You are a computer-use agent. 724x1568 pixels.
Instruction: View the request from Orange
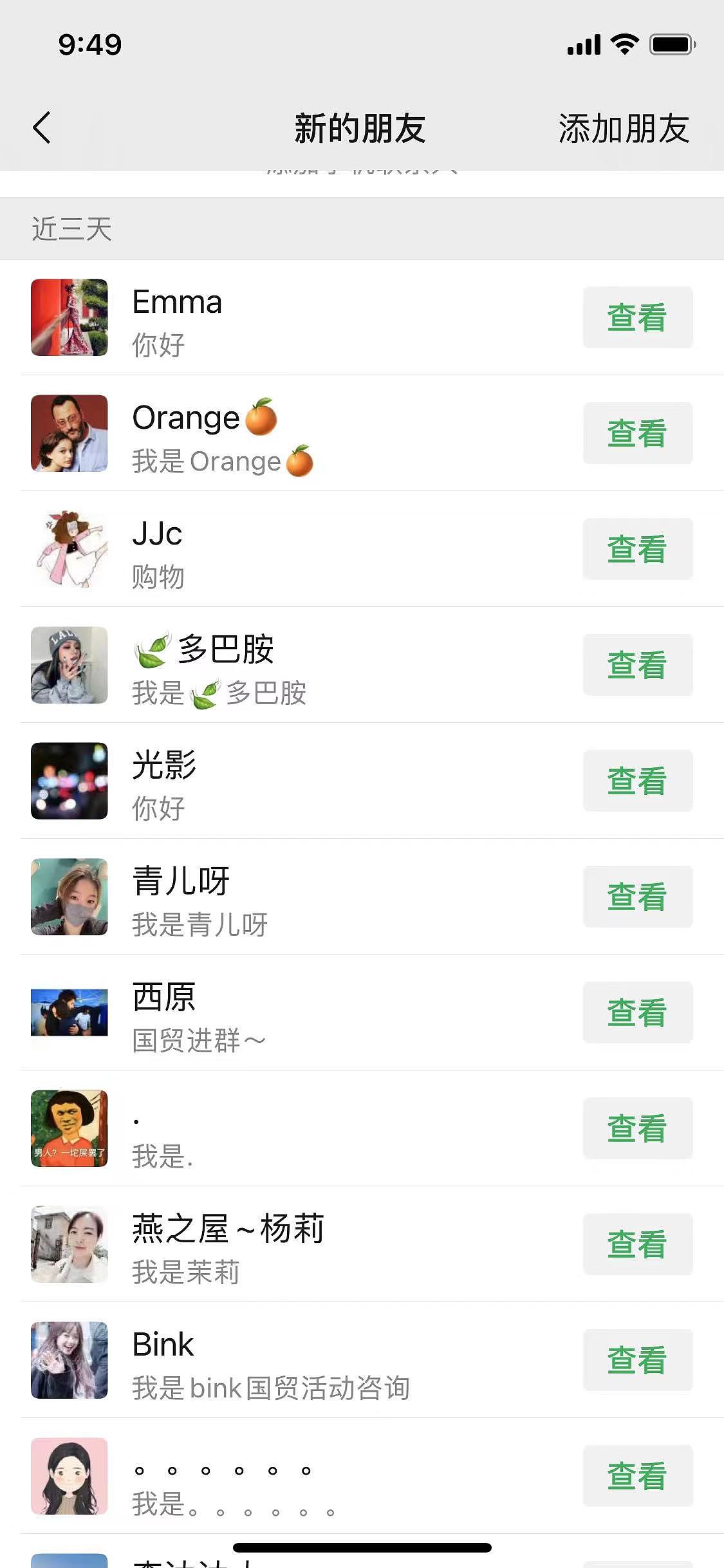(637, 433)
